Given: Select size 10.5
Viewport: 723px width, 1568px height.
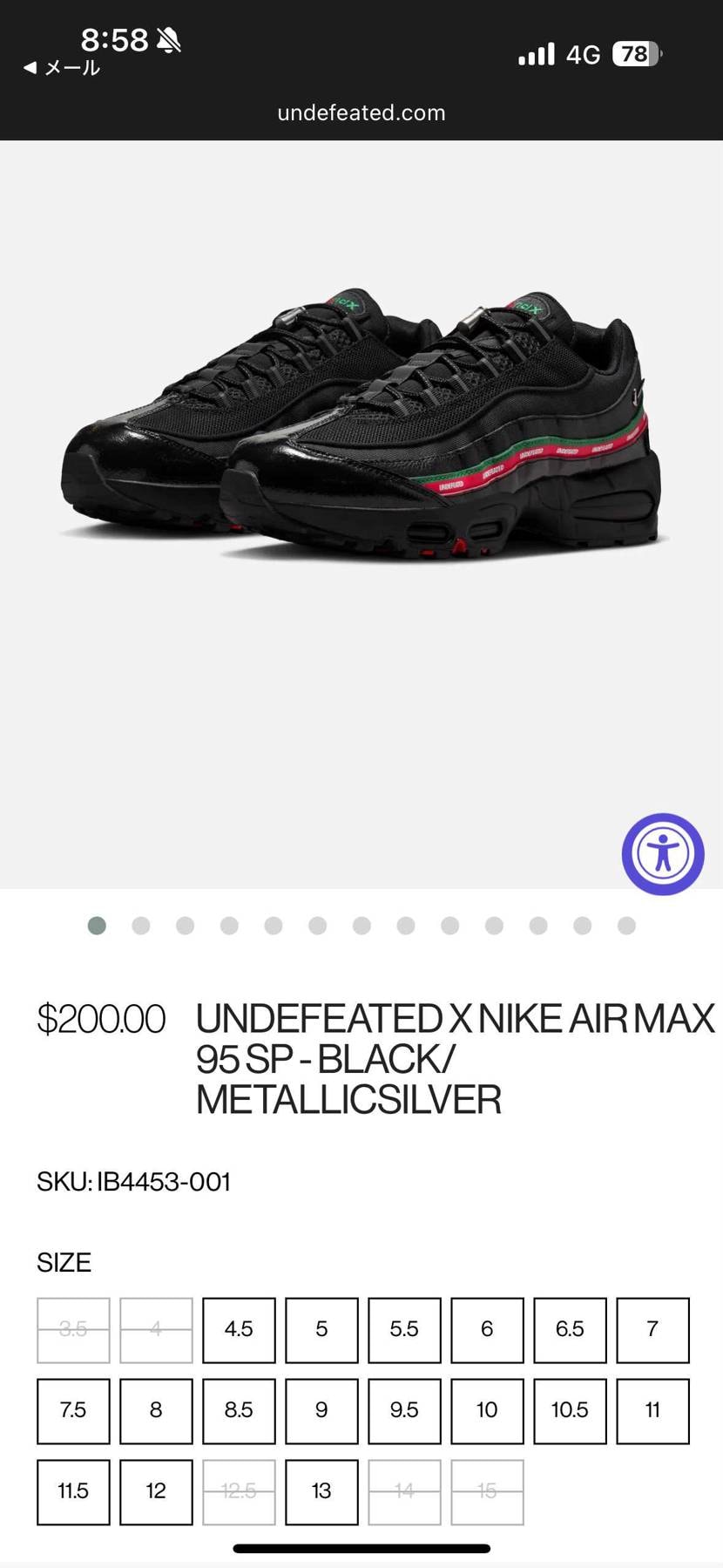Looking at the screenshot, I should [570, 1410].
